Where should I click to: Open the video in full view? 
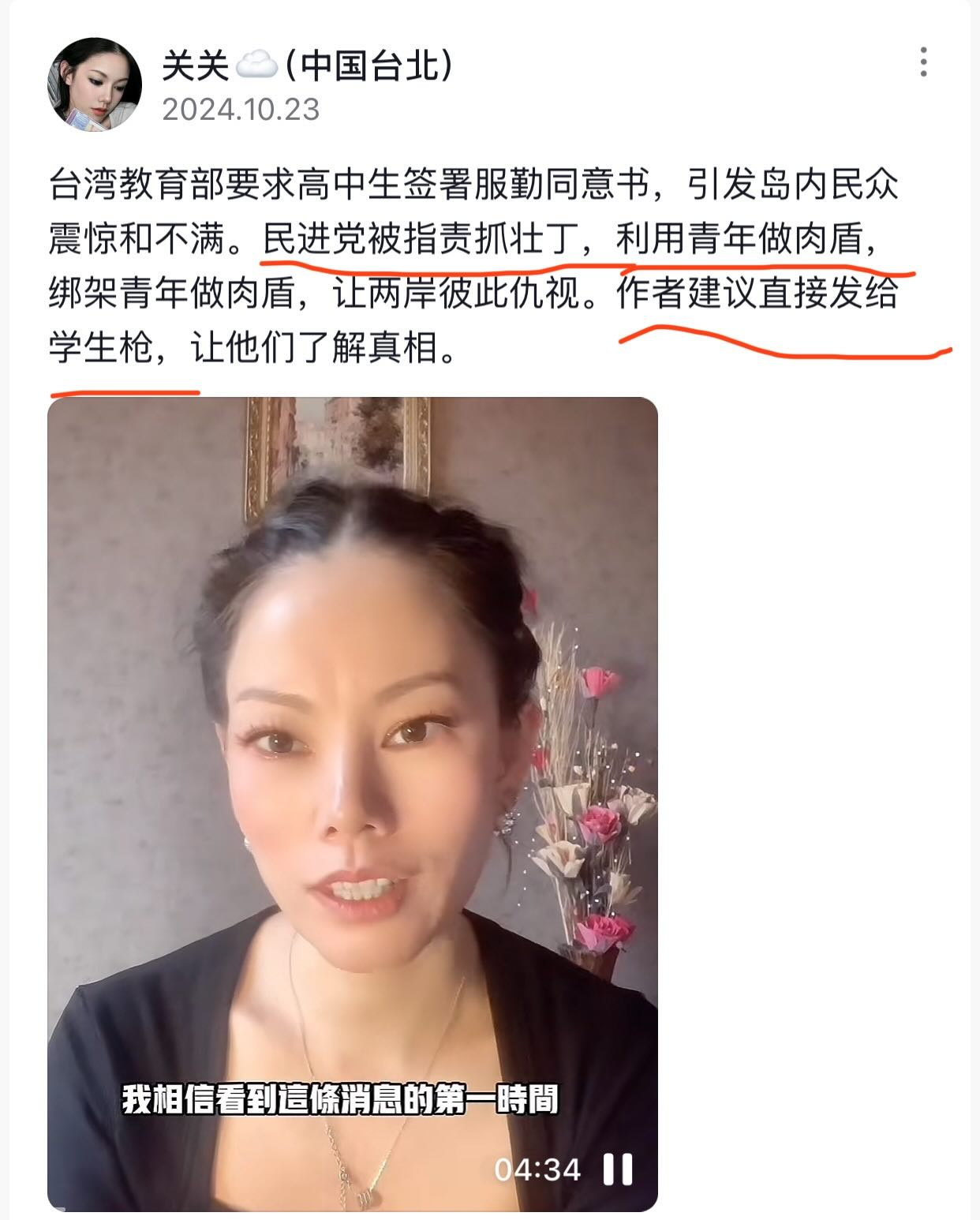[x=352, y=789]
